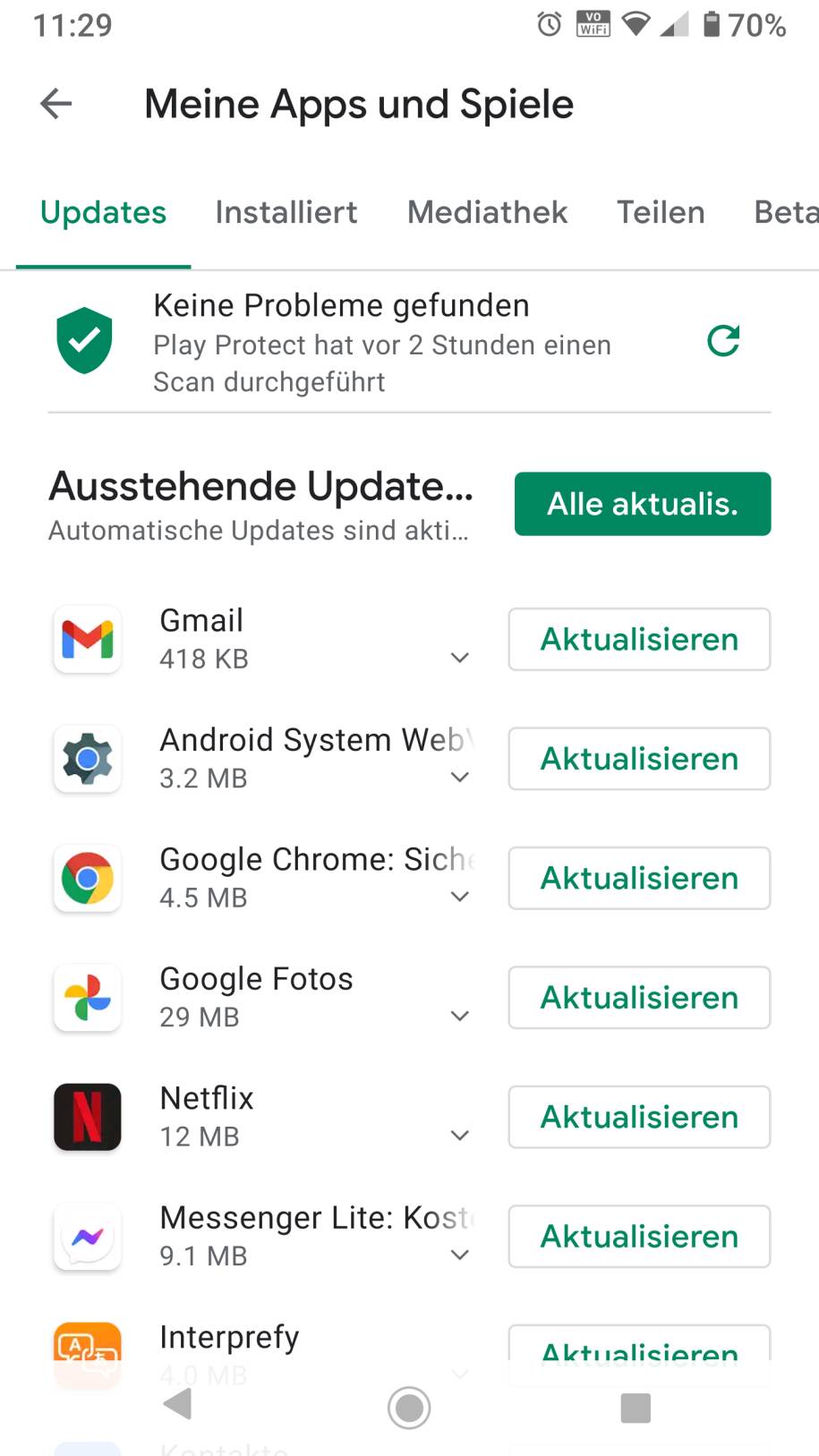Expand details for the Netflix update
Viewport: 819px width, 1456px height.
(459, 1135)
